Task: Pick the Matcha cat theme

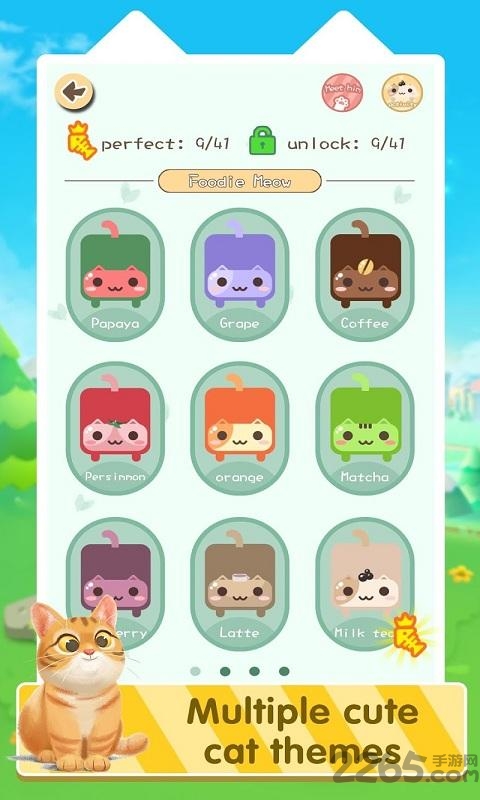Action: (365, 428)
